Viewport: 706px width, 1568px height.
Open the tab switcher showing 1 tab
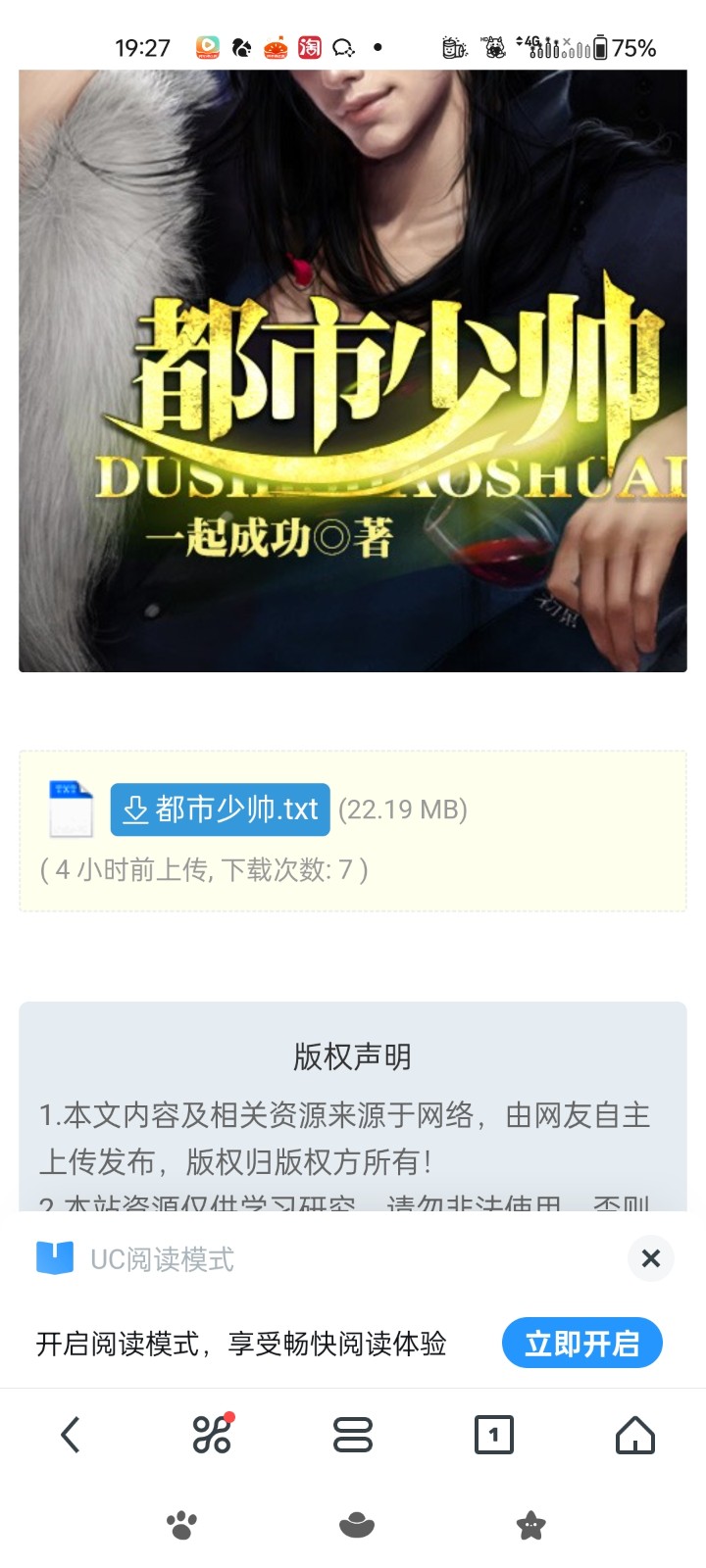click(x=493, y=1435)
